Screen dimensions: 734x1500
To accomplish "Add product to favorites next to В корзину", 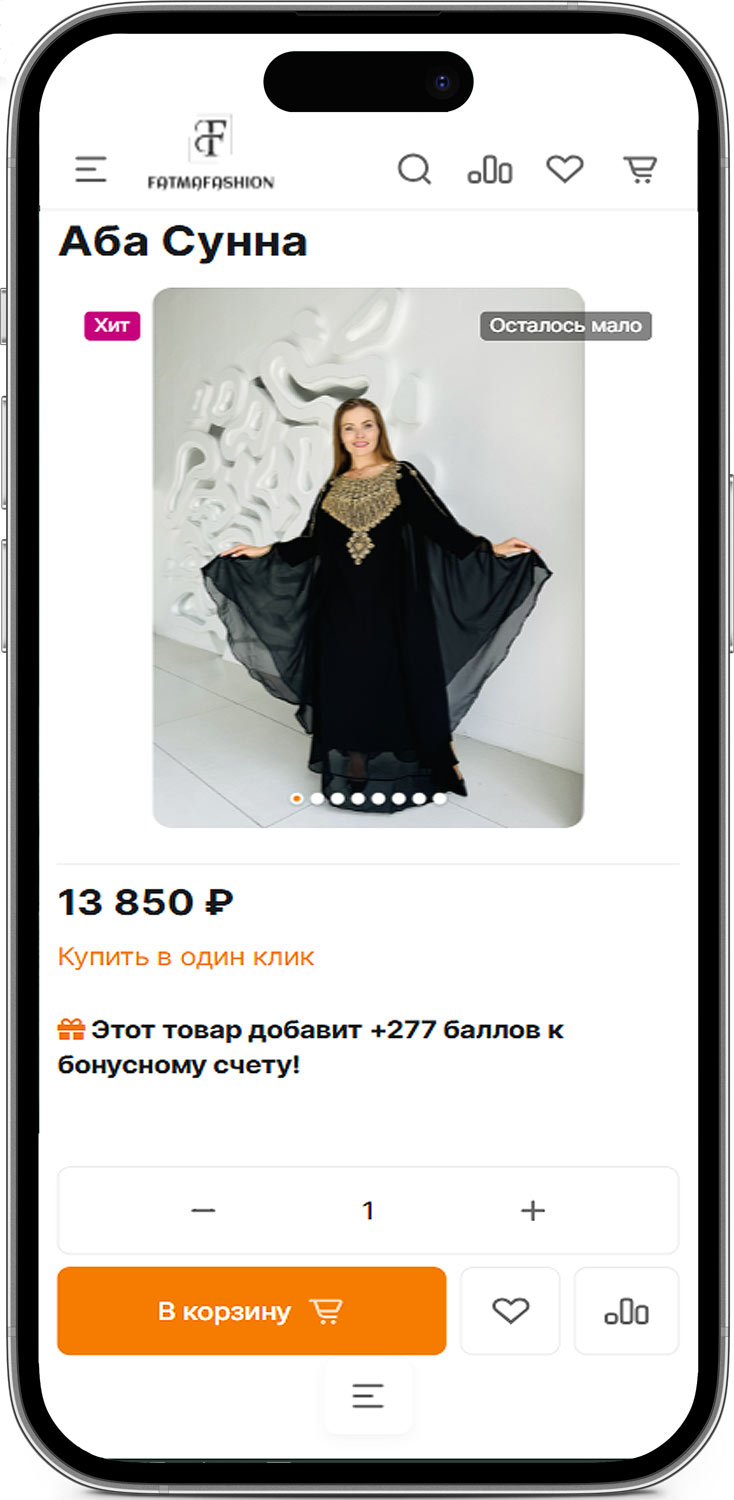I will tap(510, 1311).
